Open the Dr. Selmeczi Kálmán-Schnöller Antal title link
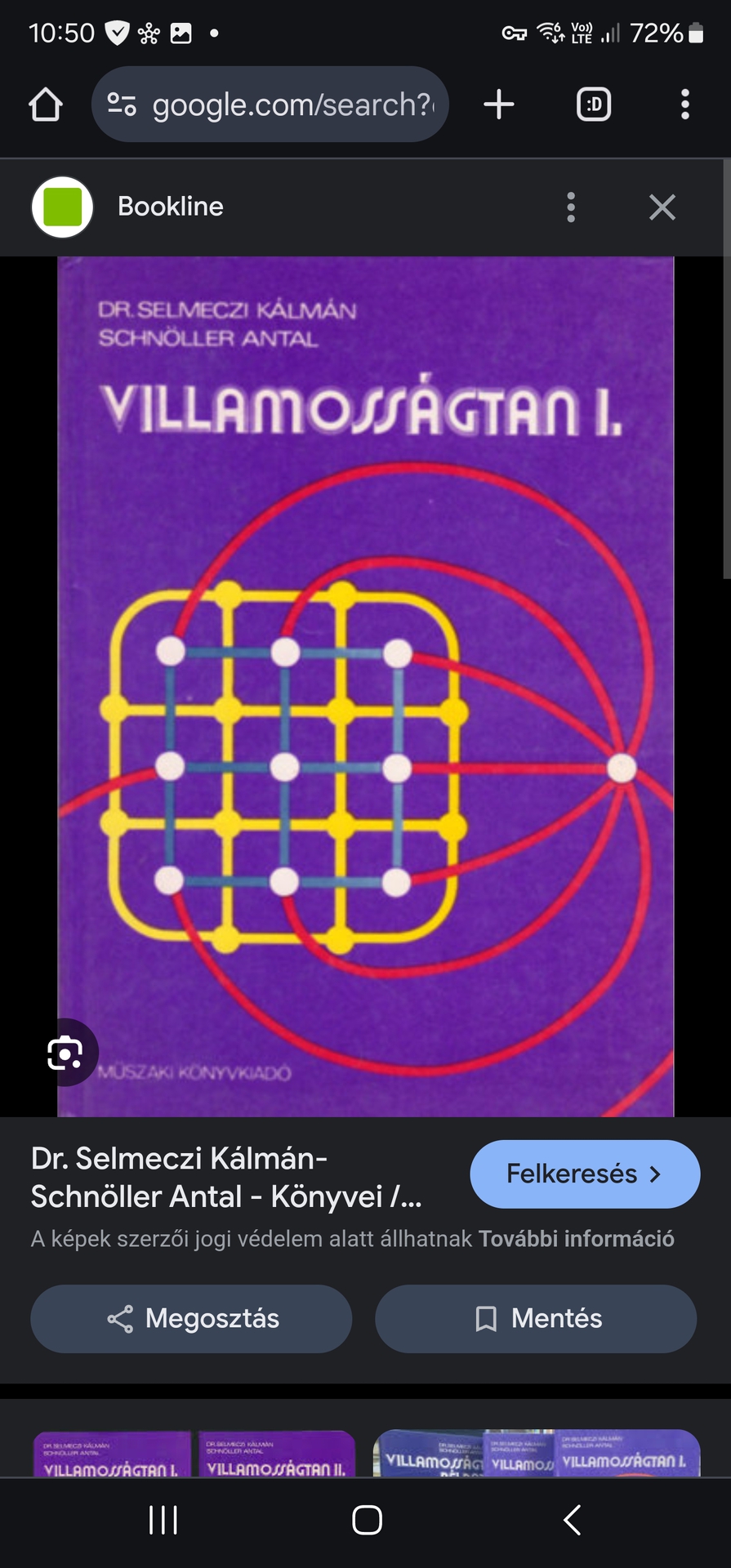This screenshot has height=1568, width=731. (227, 1177)
